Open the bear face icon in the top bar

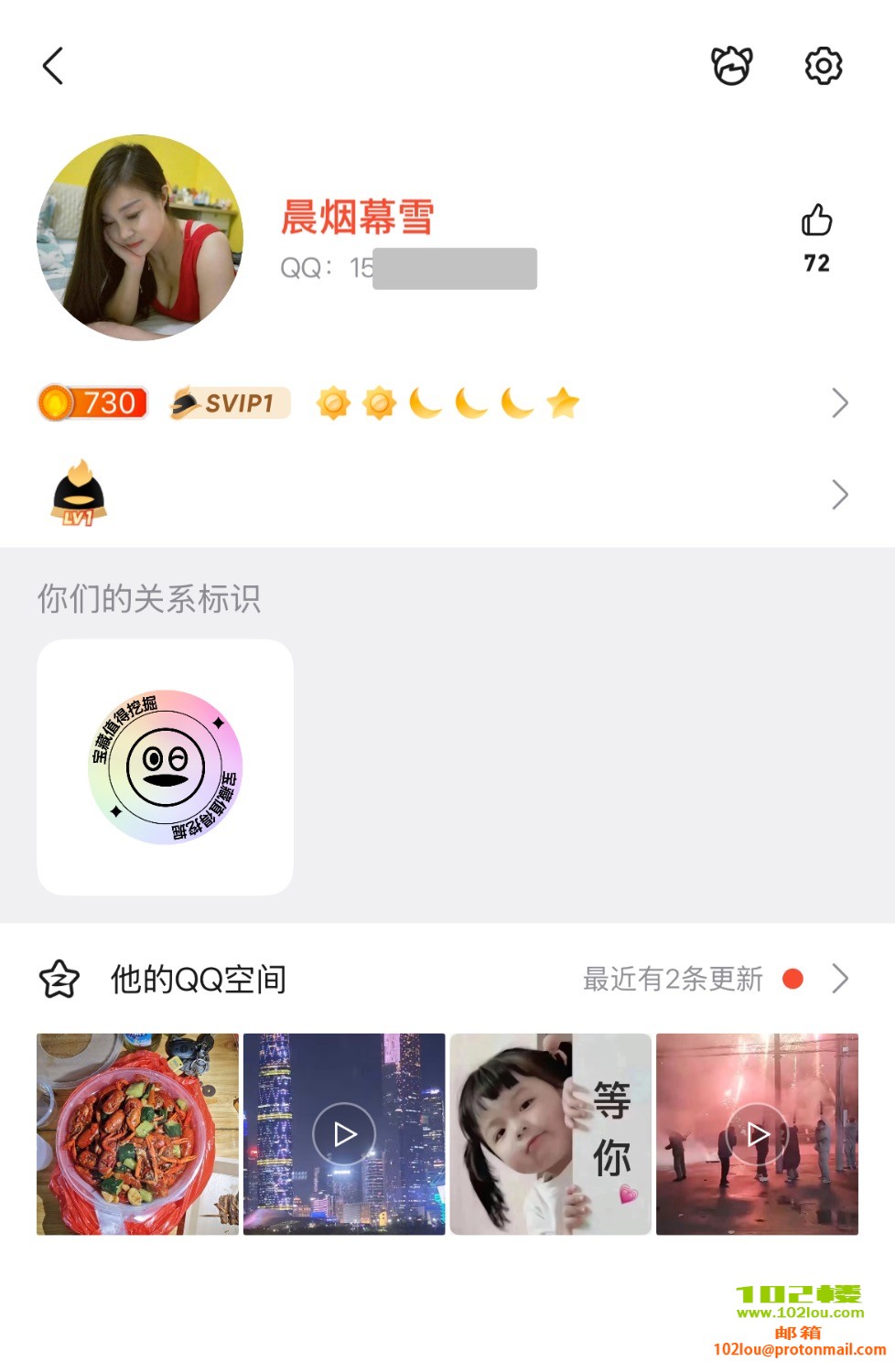click(731, 66)
